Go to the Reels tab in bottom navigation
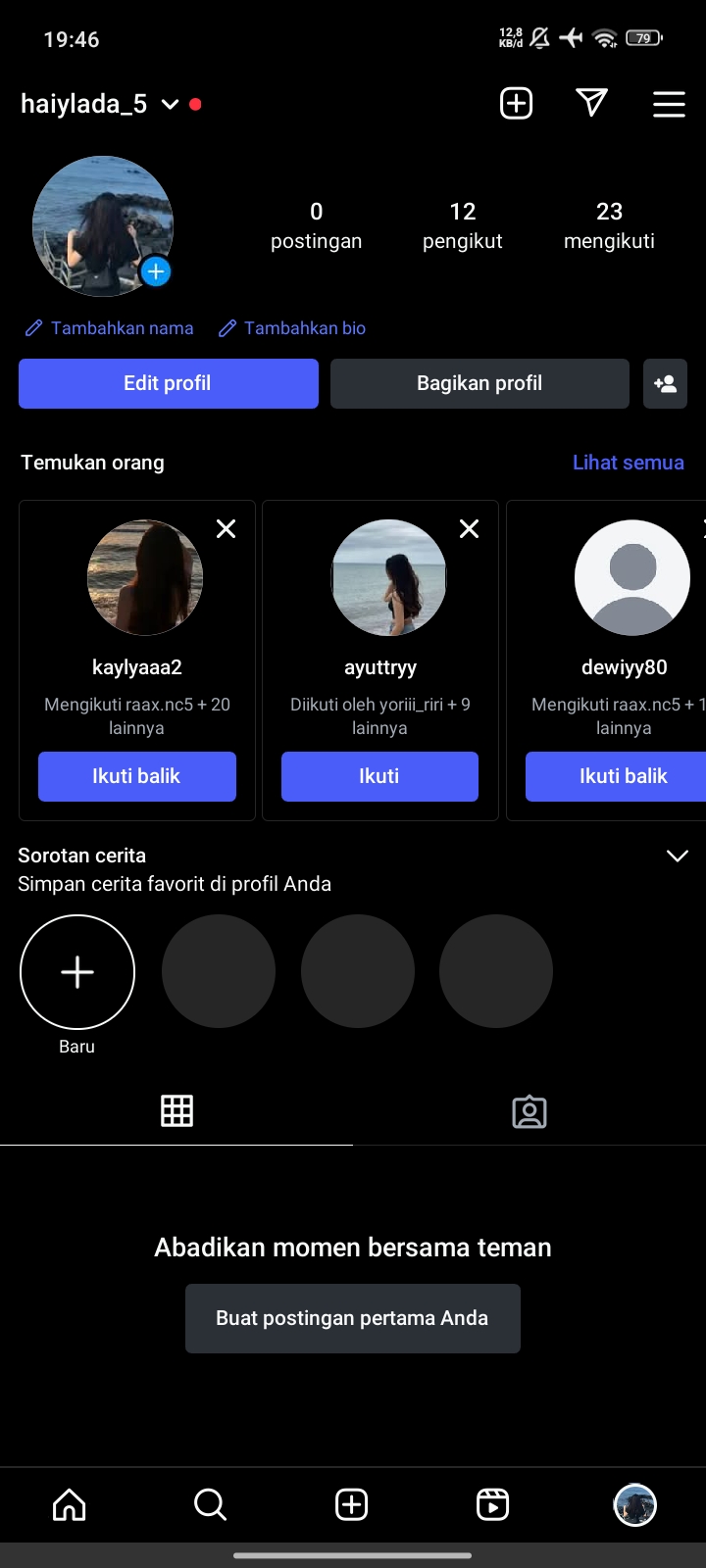 [492, 1504]
